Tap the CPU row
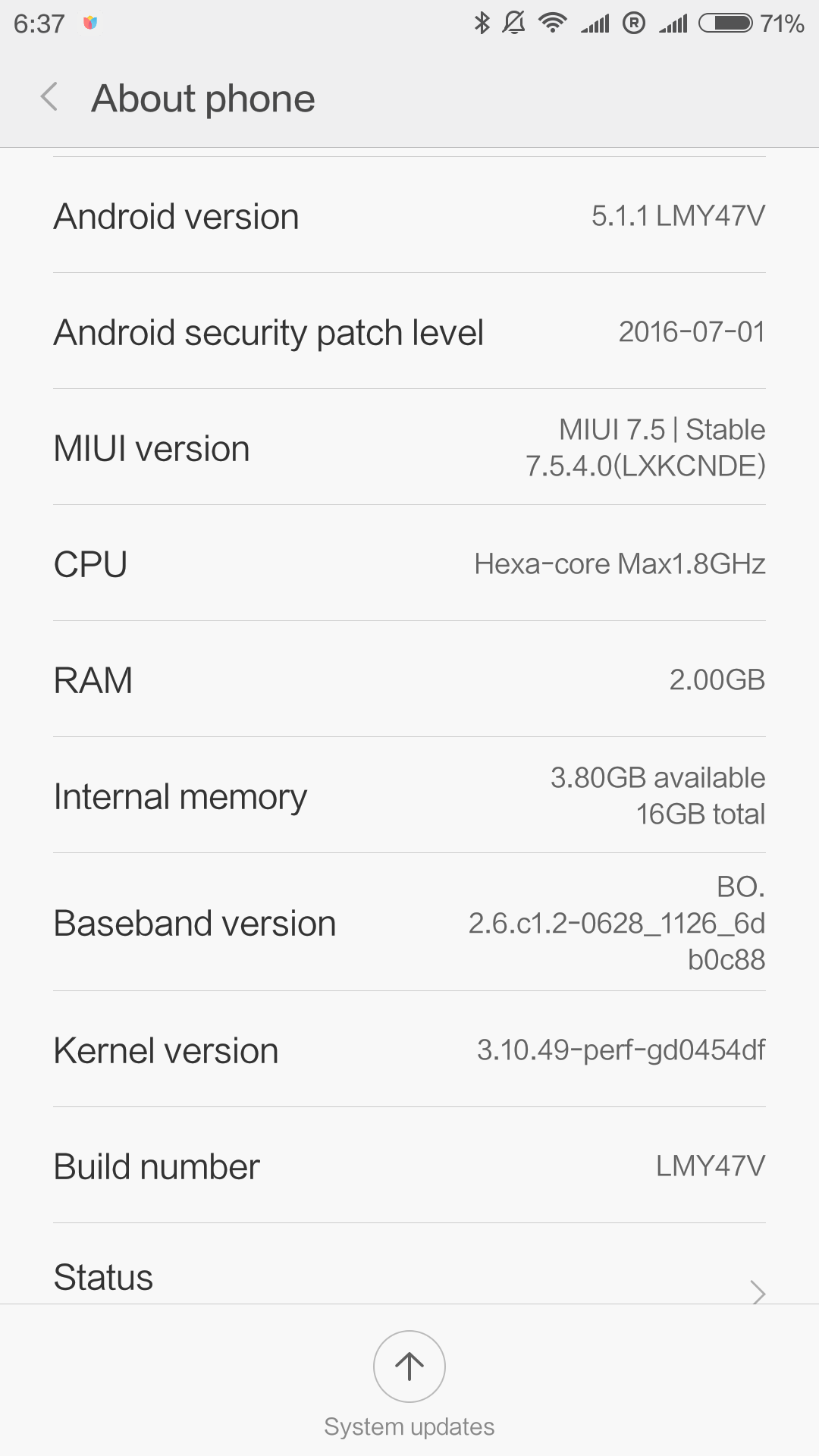 pos(409,563)
